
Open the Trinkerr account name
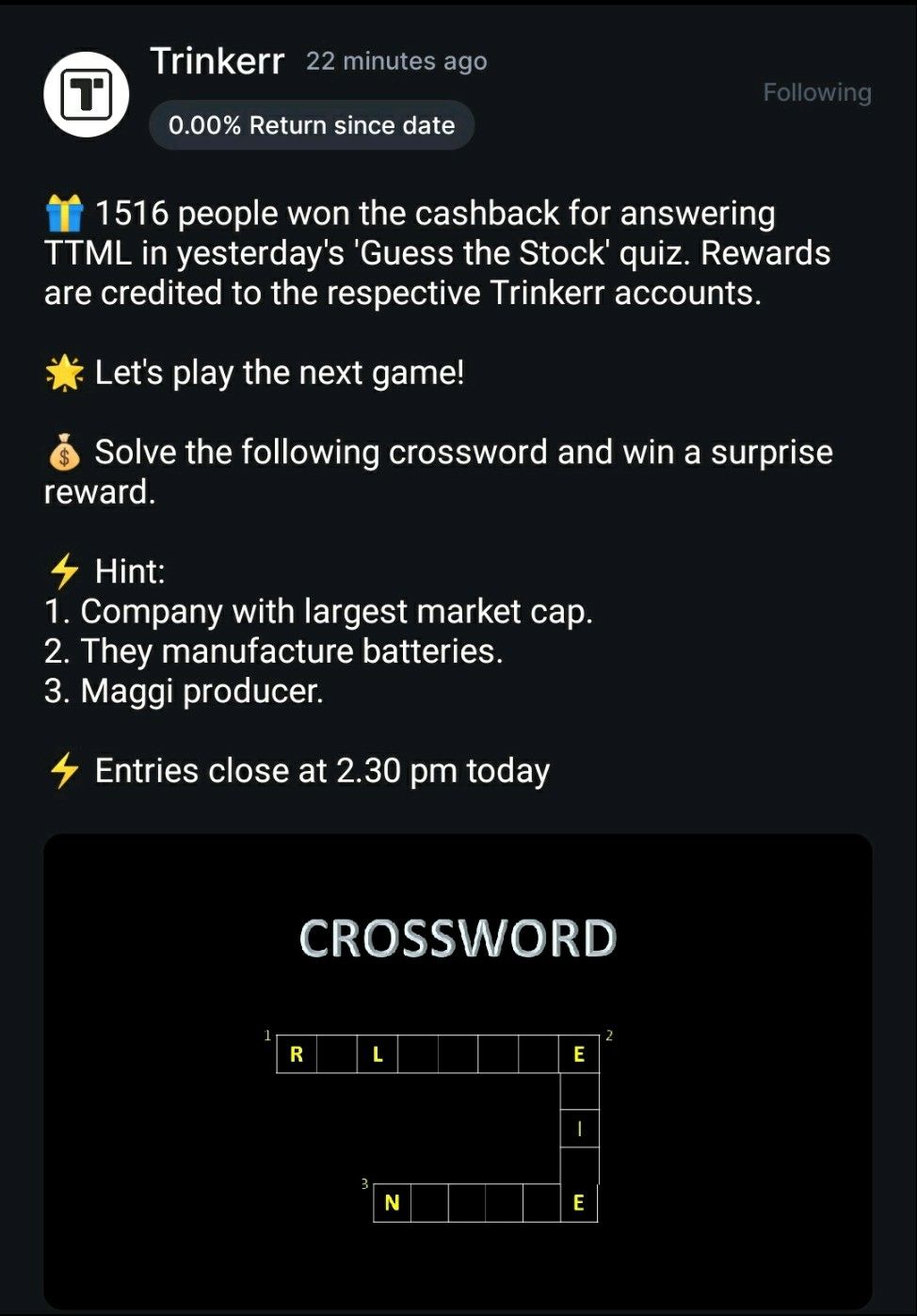pos(217,61)
